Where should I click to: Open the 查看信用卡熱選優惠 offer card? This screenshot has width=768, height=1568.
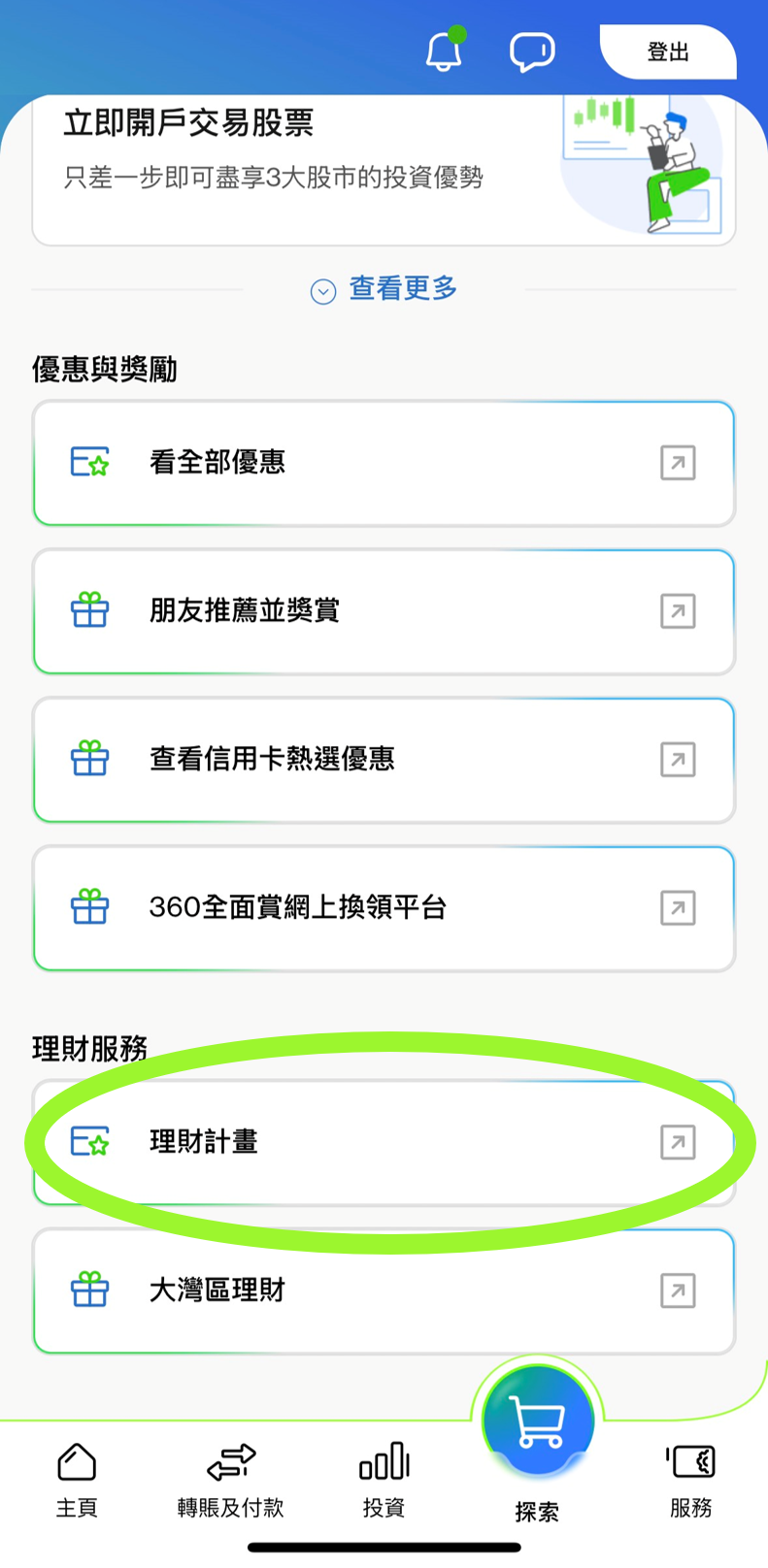[x=384, y=761]
